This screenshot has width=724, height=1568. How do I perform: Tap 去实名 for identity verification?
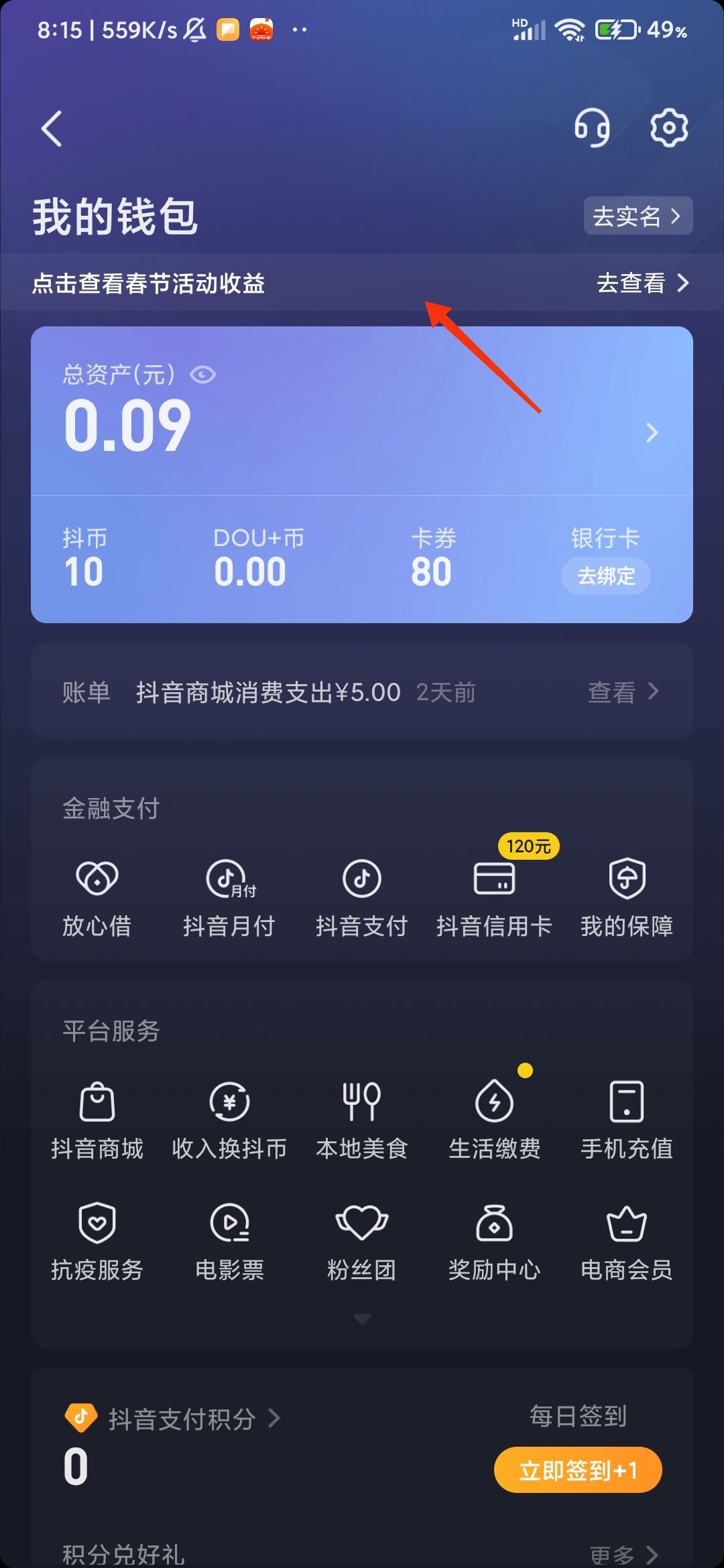(636, 216)
